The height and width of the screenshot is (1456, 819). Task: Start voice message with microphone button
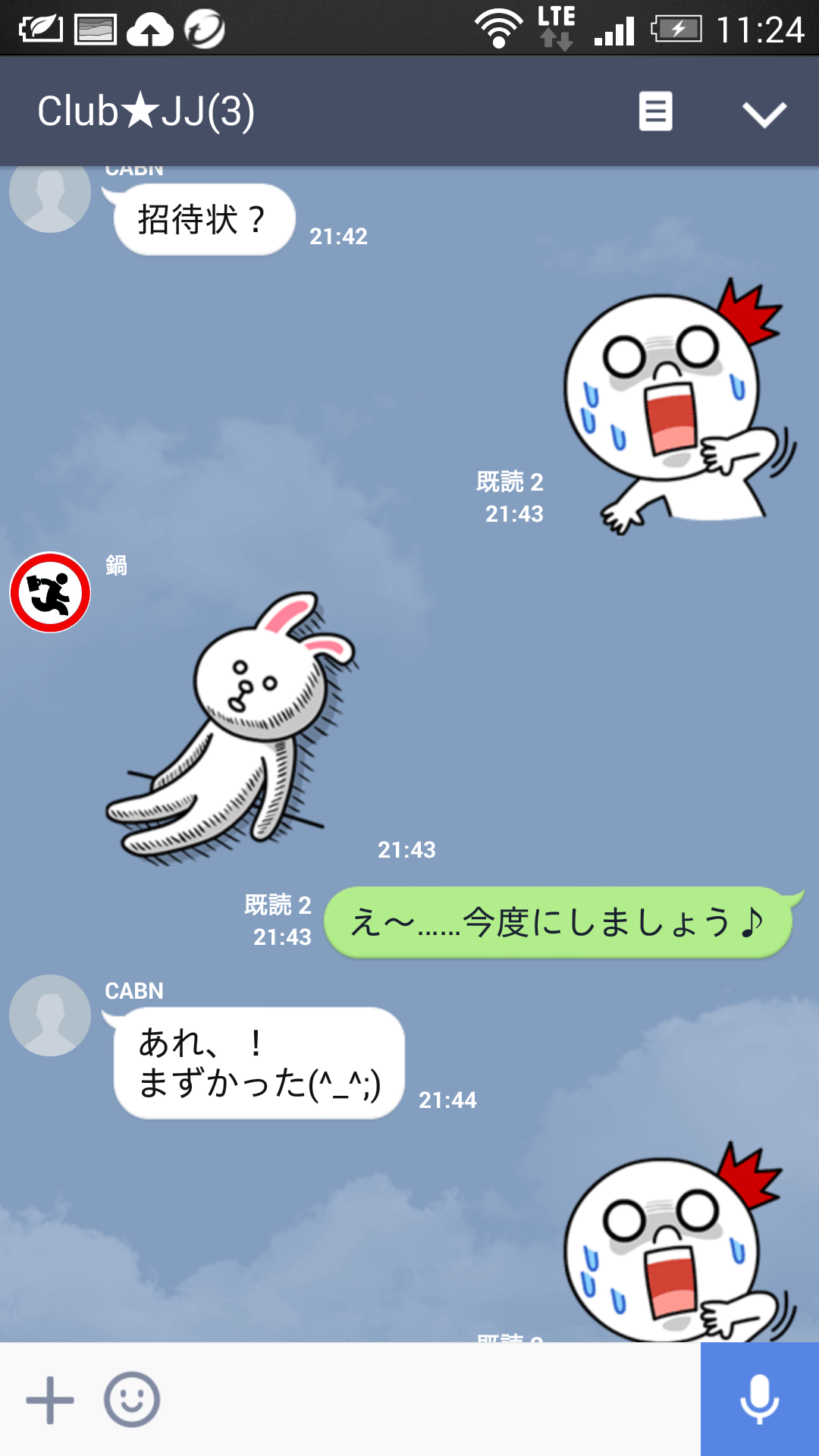pos(760,1399)
